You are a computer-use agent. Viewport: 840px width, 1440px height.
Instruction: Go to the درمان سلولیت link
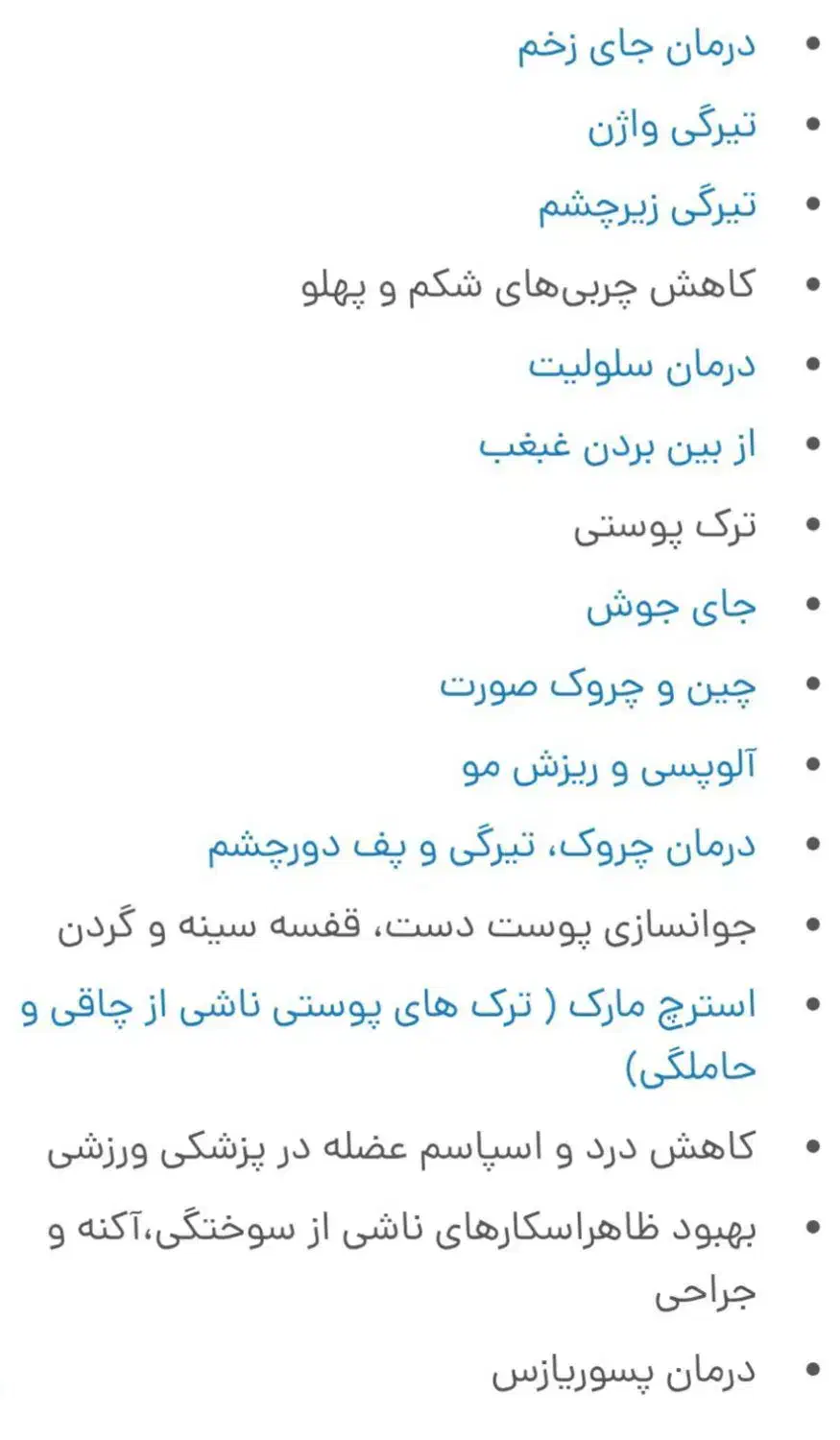coord(641,366)
